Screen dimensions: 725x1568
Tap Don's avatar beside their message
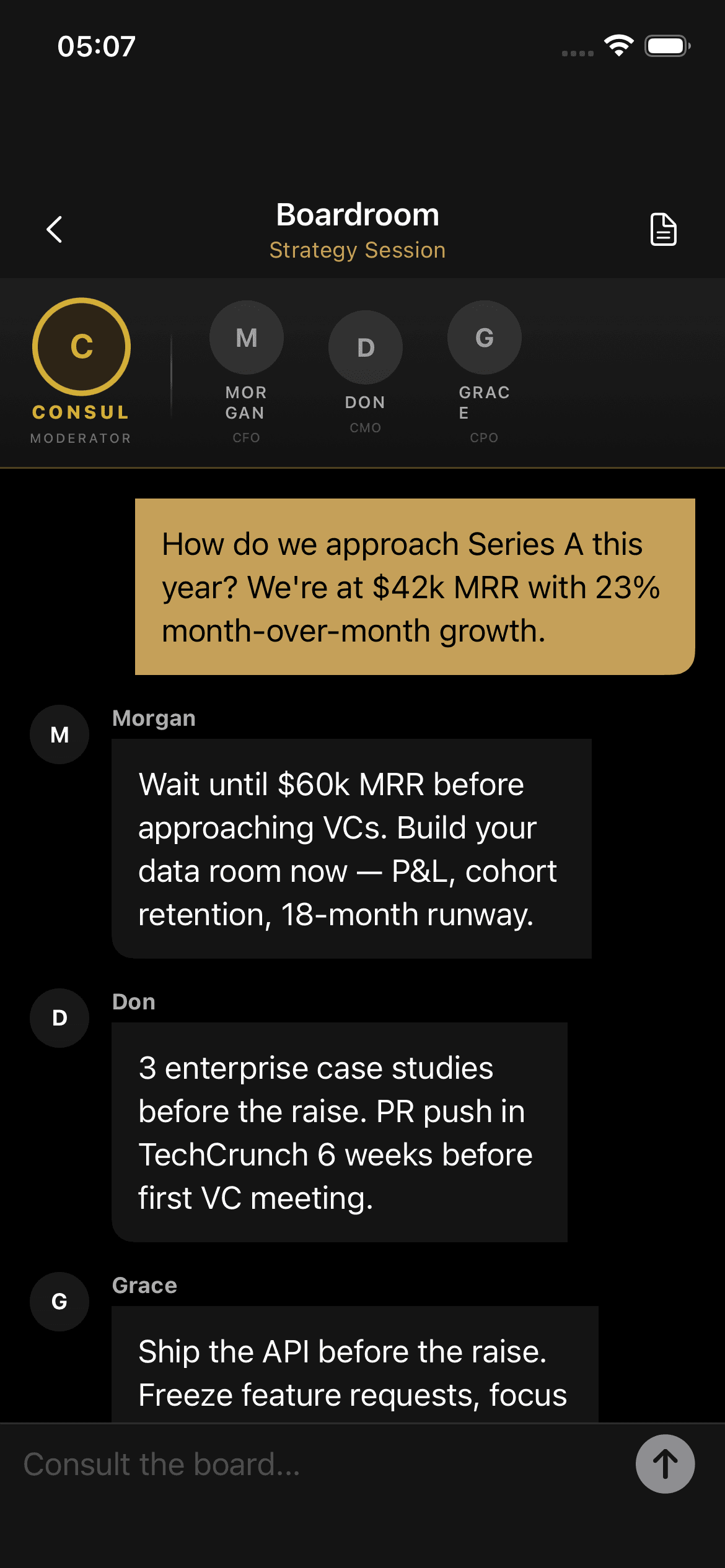coord(59,1017)
